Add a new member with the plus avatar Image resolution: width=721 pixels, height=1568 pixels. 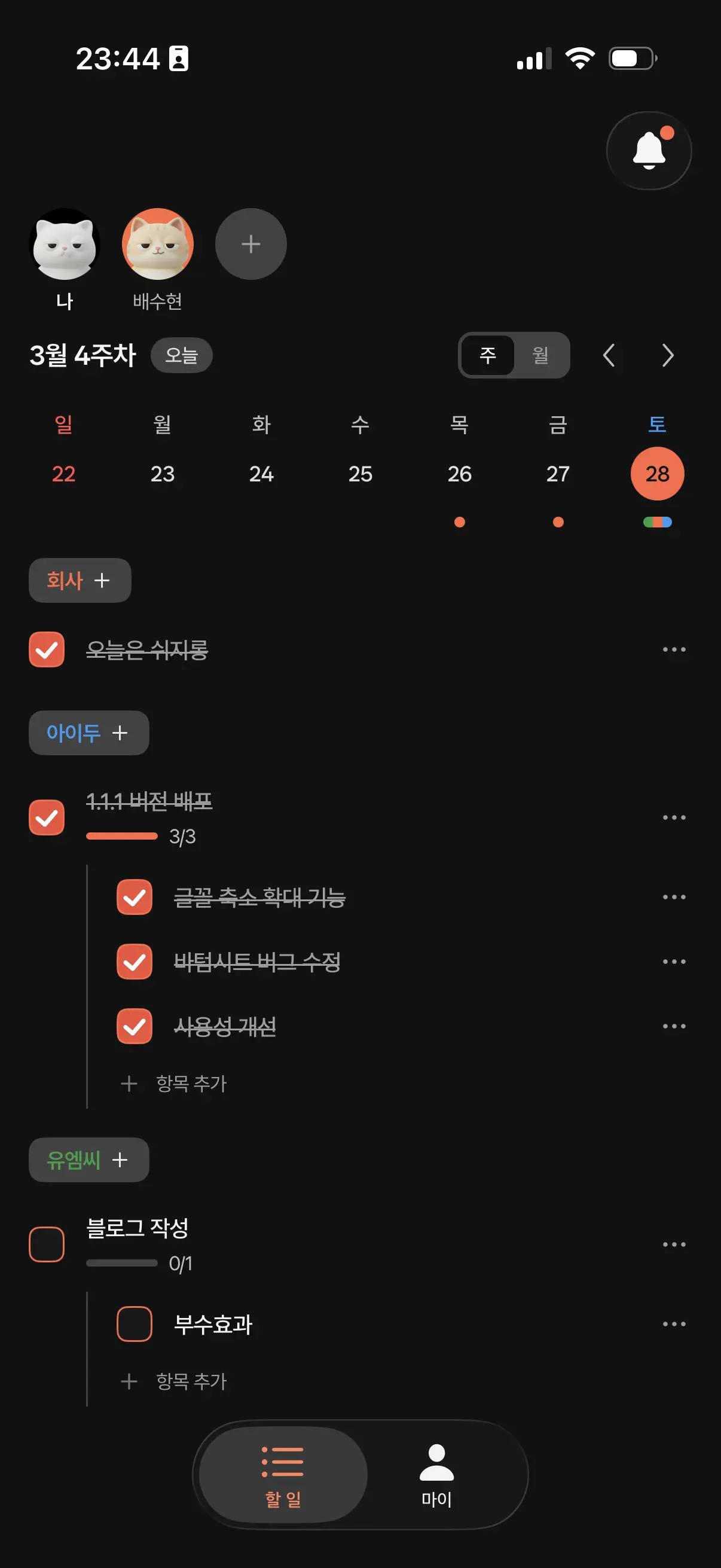[x=250, y=243]
